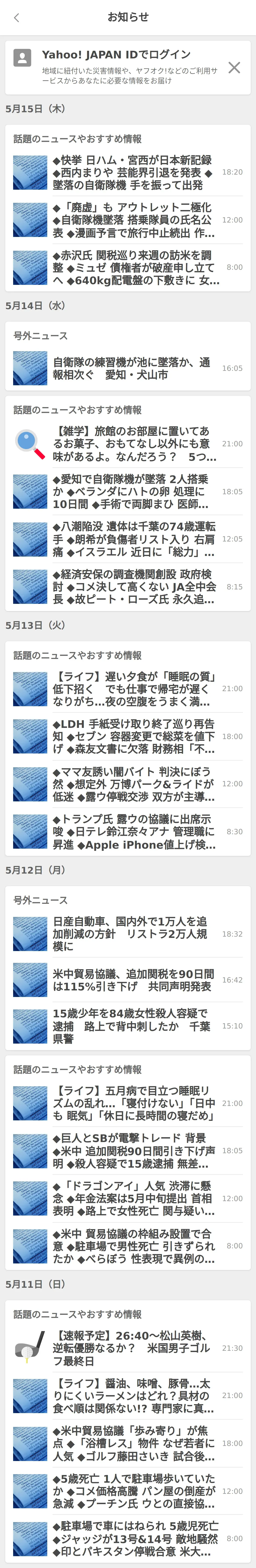Open the 号外 about 15歳少年を殺人容疑で逮捕
Screen dimensions: 256x1568
coord(128,1026)
